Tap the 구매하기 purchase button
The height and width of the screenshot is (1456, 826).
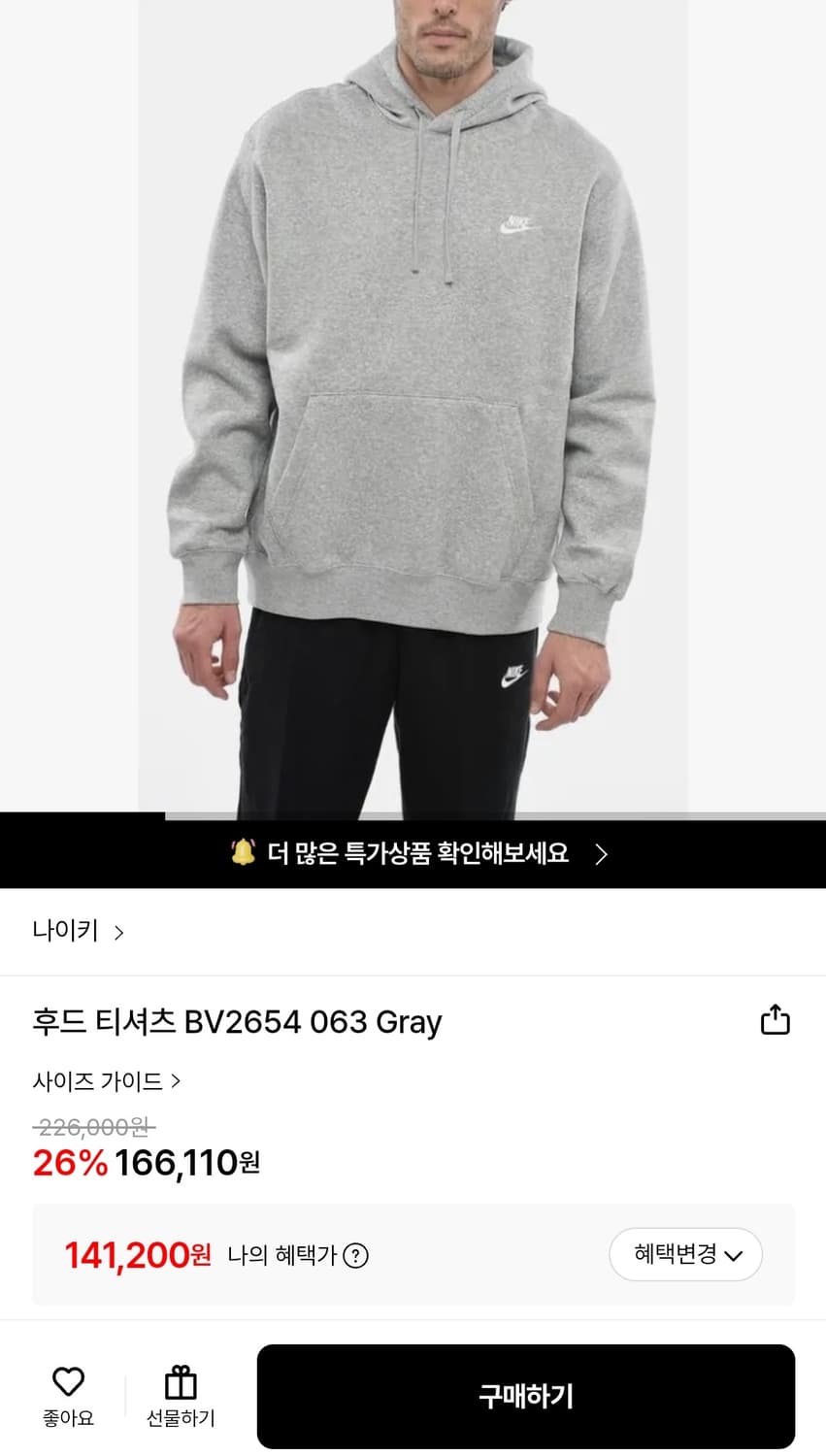point(525,1396)
